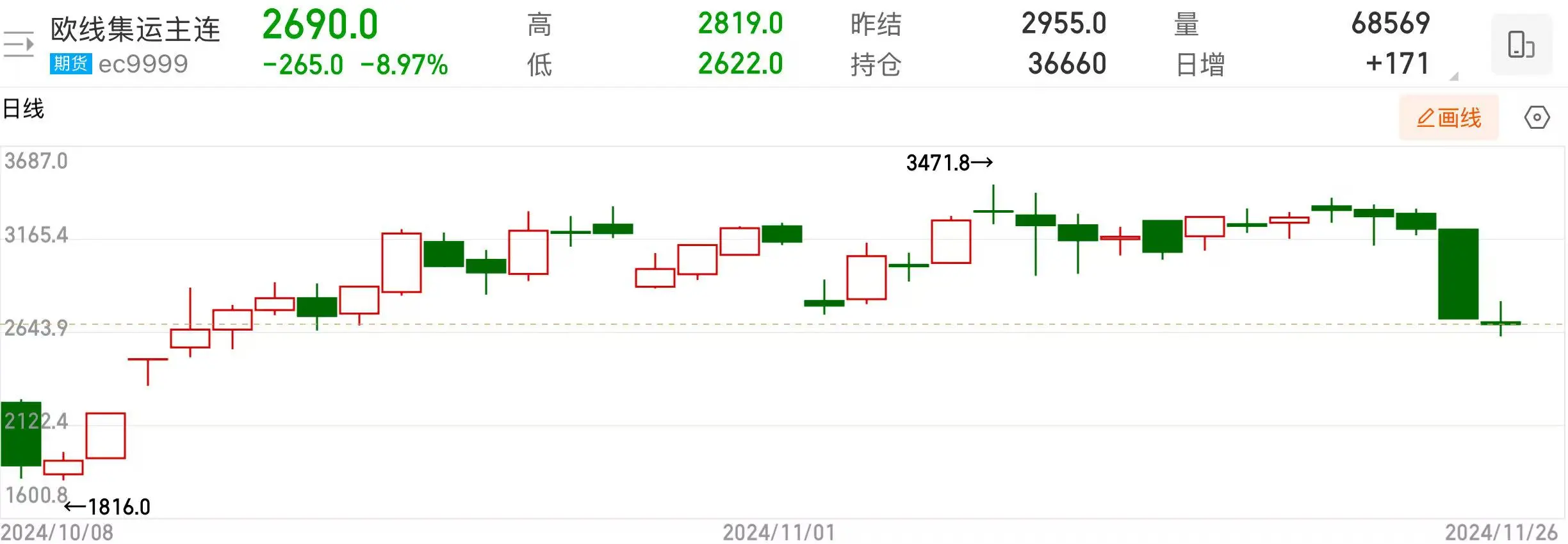Open chart settings hexagon icon
1568x544 pixels.
click(x=1537, y=118)
